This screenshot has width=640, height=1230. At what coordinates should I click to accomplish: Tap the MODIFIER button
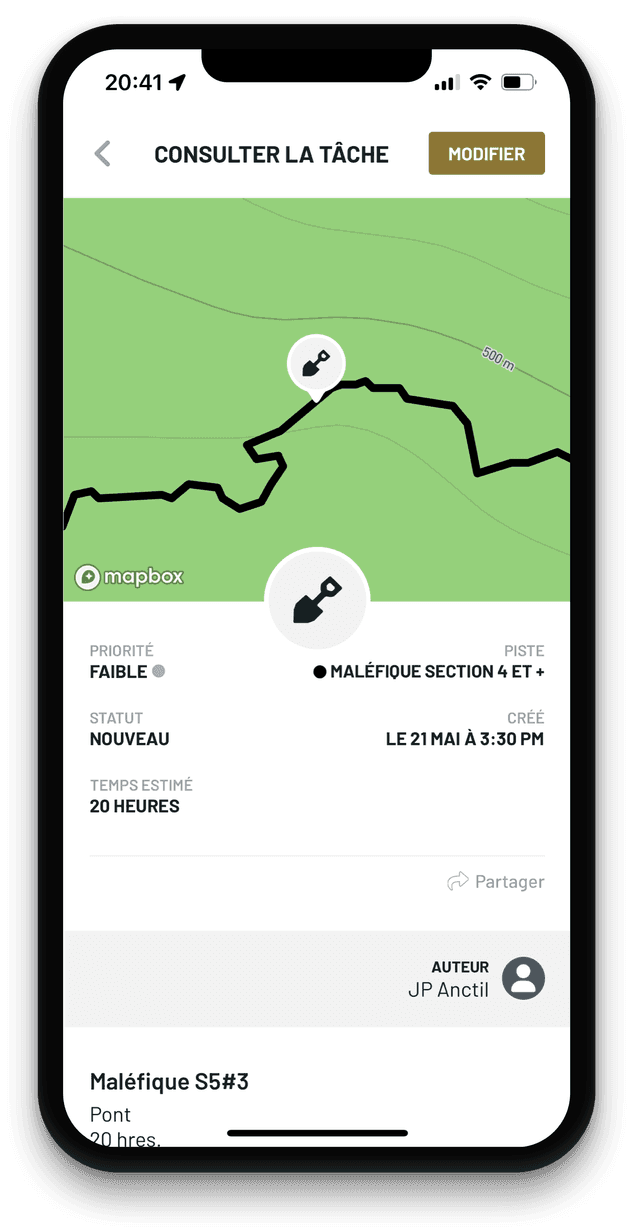486,154
